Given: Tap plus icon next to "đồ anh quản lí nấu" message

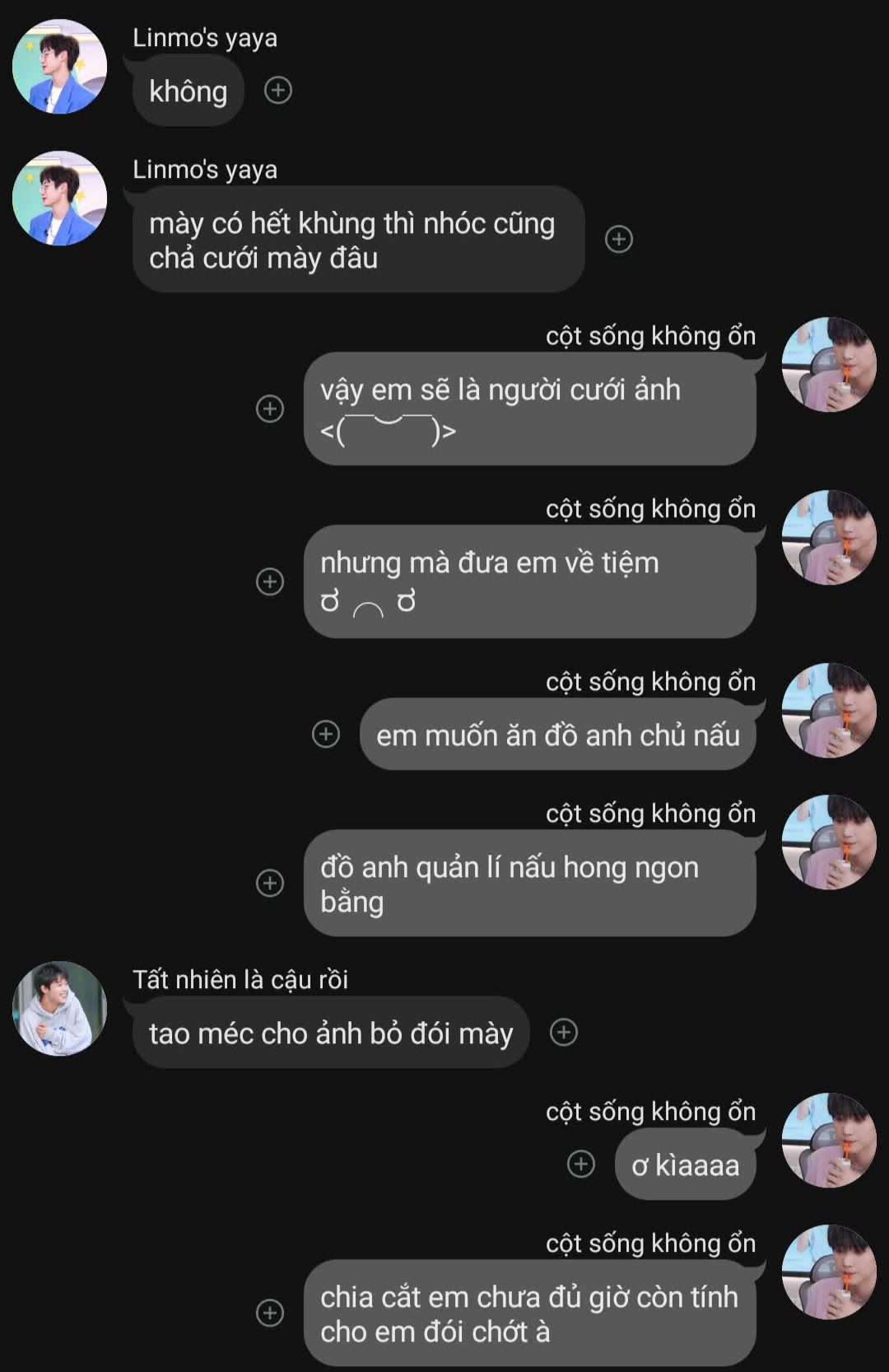Looking at the screenshot, I should pos(270,883).
